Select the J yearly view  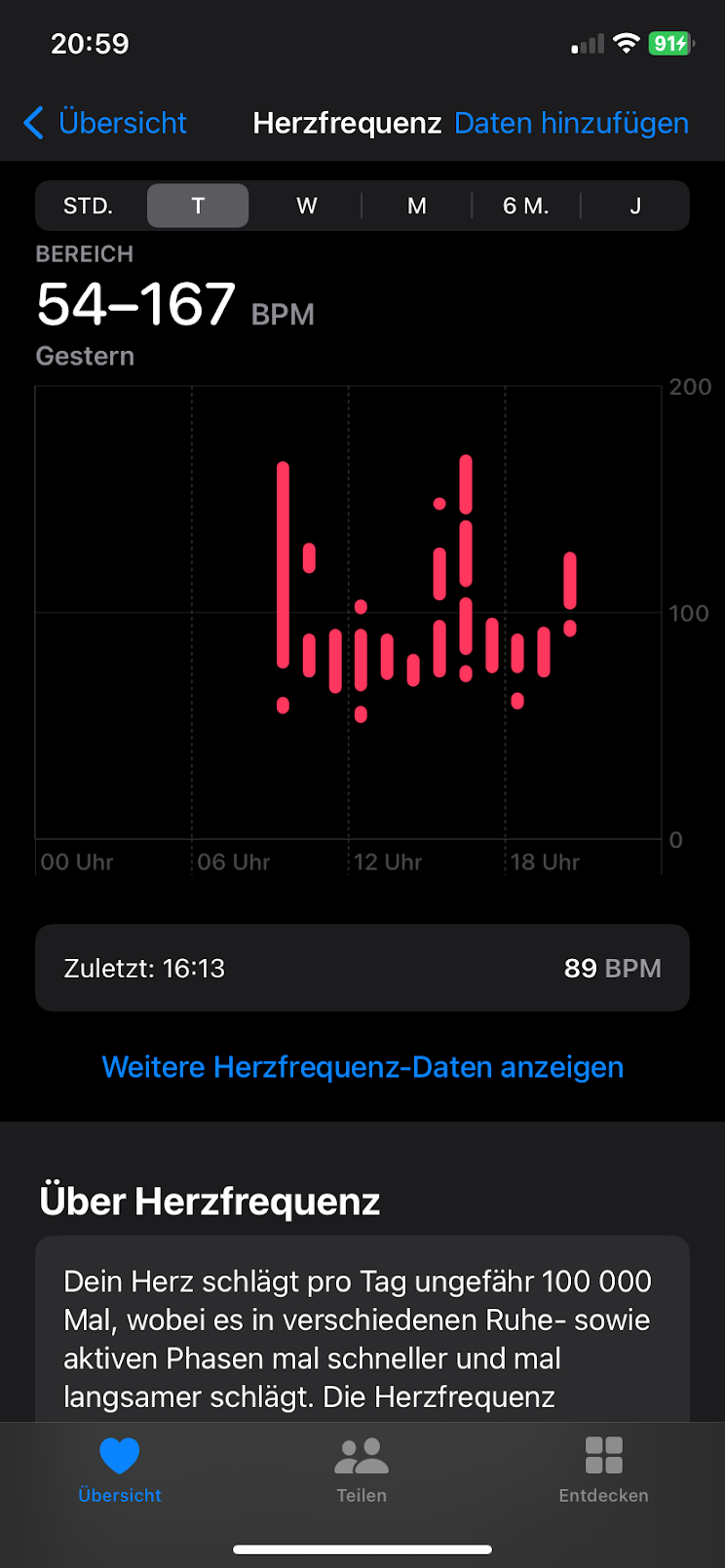pos(635,206)
